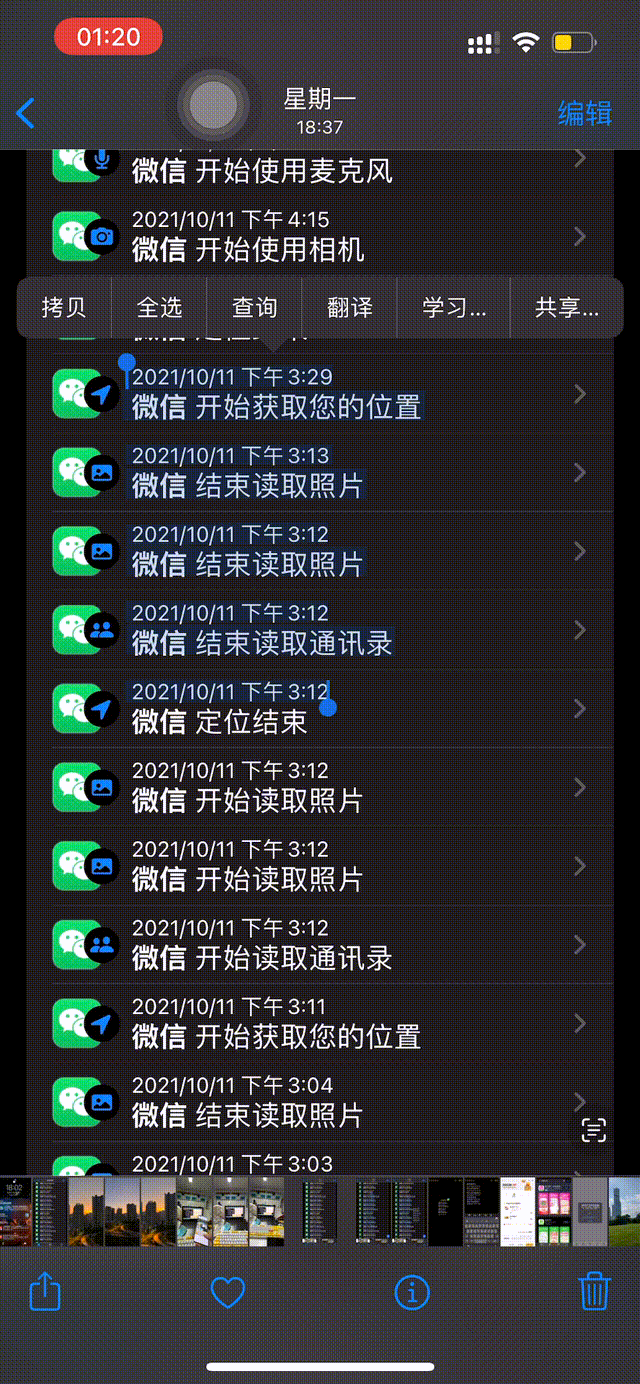Screen dimensions: 640x1384
Task: Go back to the photo library
Action: (x=26, y=113)
